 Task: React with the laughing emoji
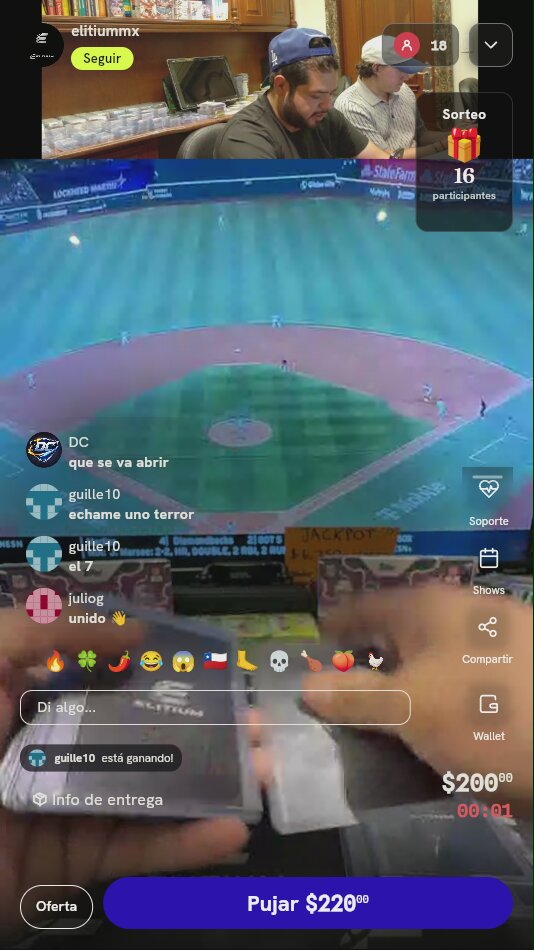coord(151,661)
